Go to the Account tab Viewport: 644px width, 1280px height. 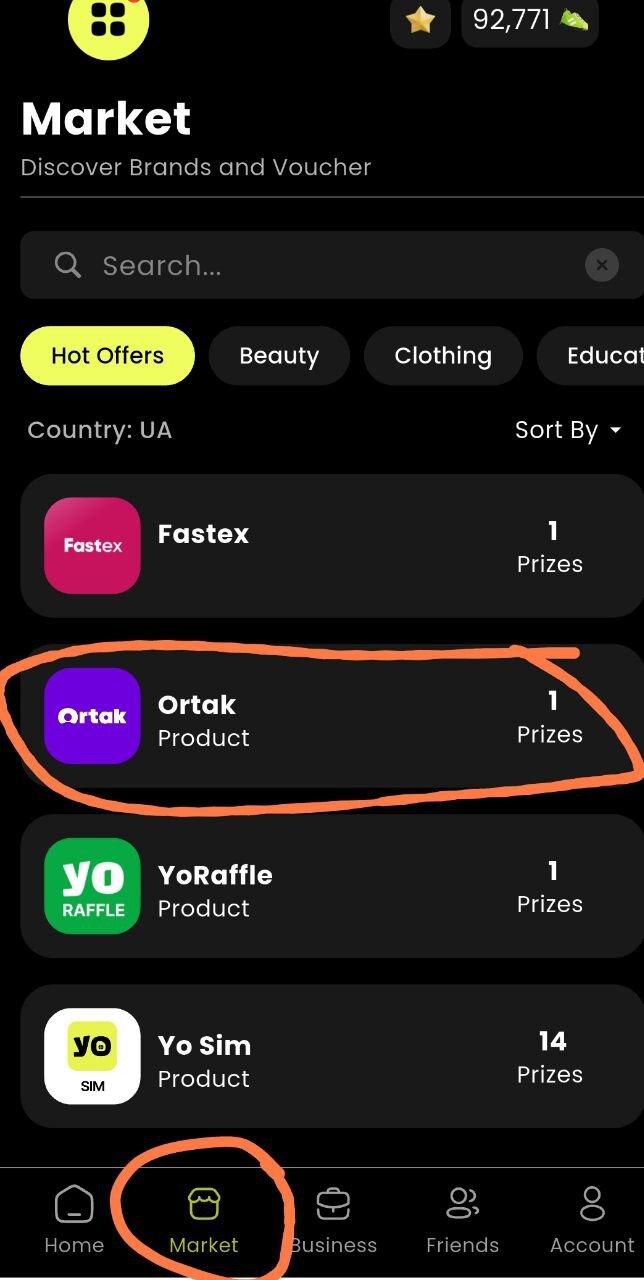(x=592, y=1220)
